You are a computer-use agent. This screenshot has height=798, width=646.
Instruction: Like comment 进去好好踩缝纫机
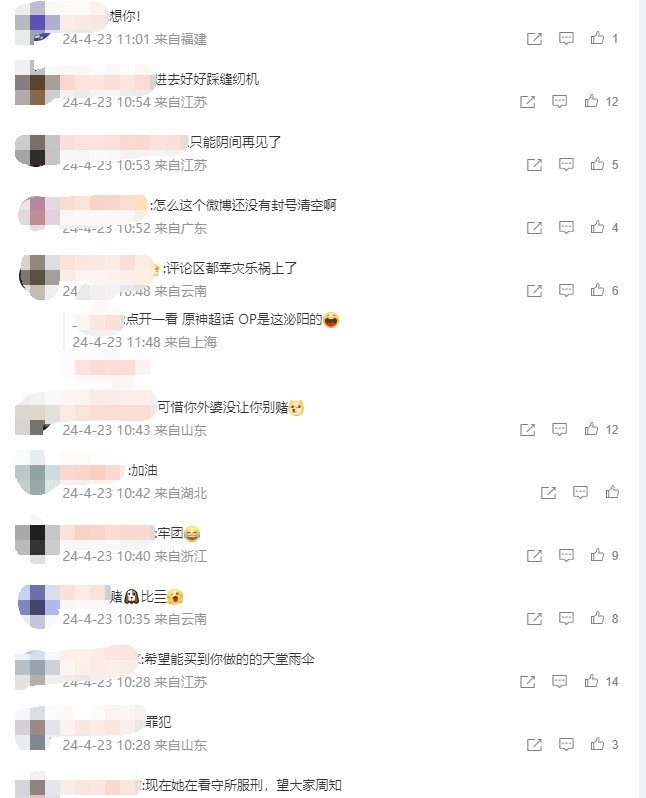coord(591,101)
